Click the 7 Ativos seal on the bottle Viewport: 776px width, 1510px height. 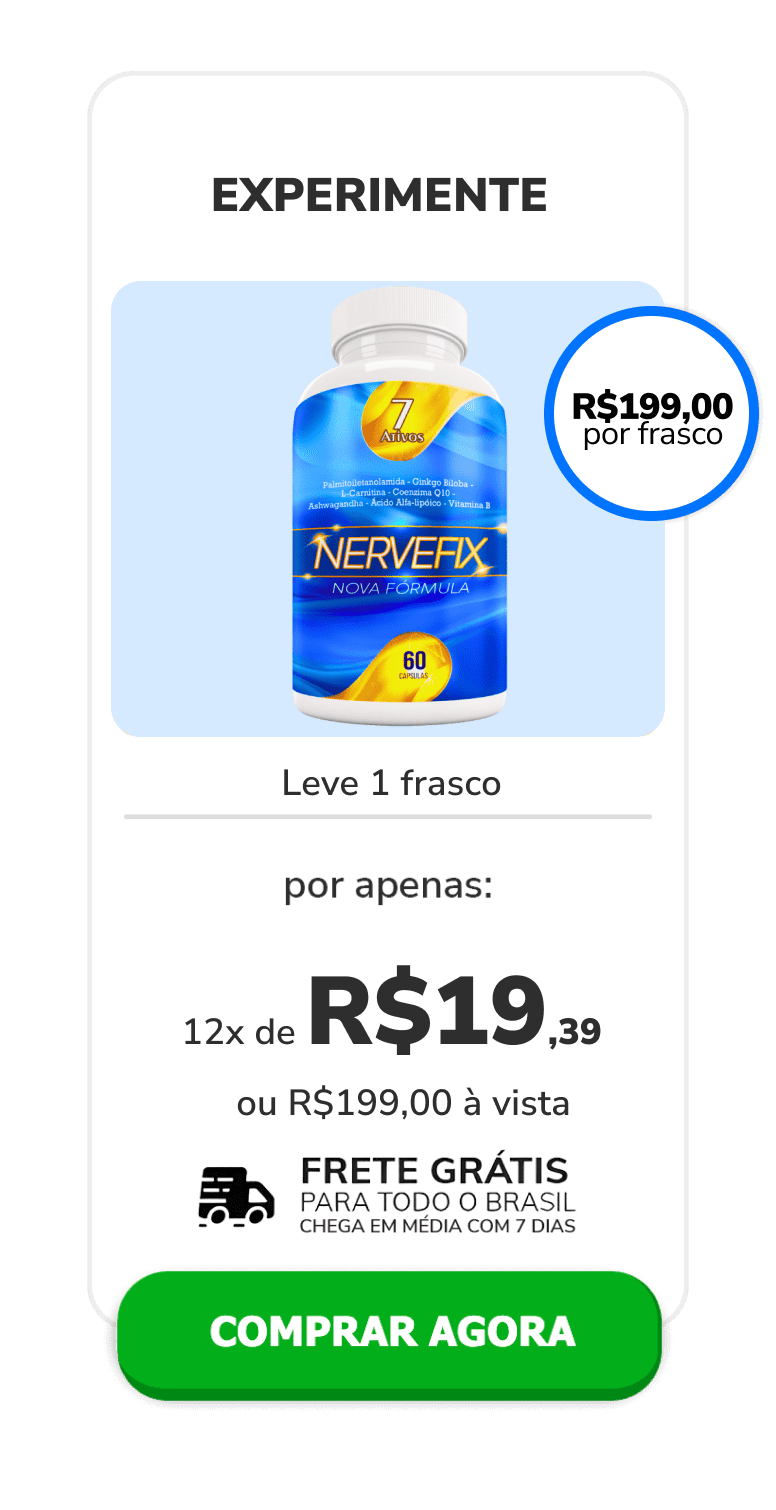404,418
